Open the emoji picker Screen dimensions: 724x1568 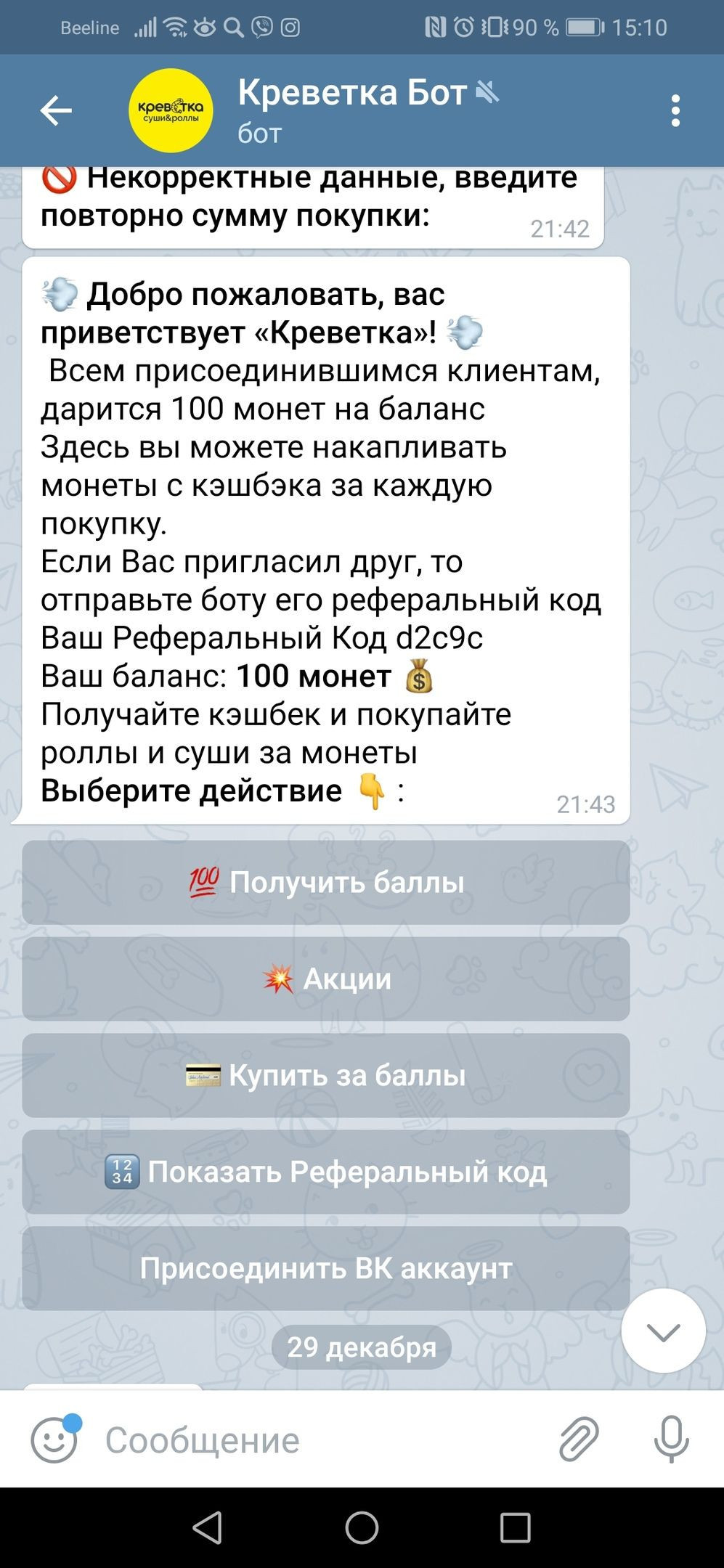tap(54, 1440)
